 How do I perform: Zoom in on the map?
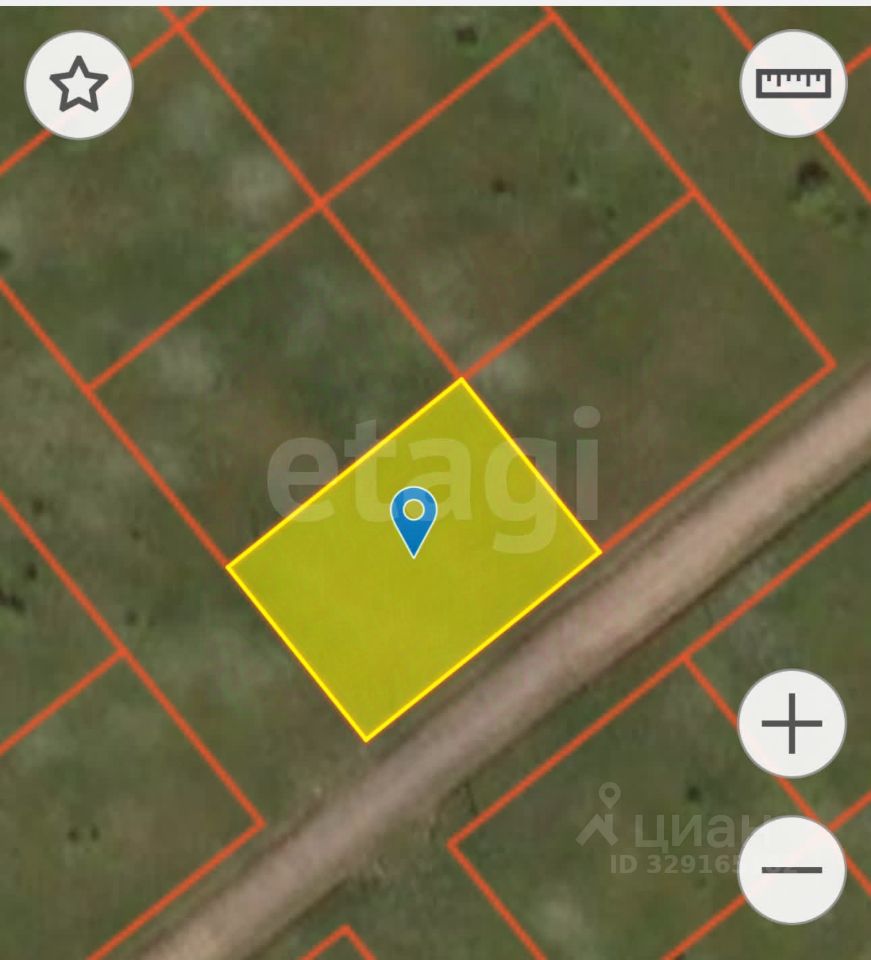pyautogui.click(x=792, y=723)
